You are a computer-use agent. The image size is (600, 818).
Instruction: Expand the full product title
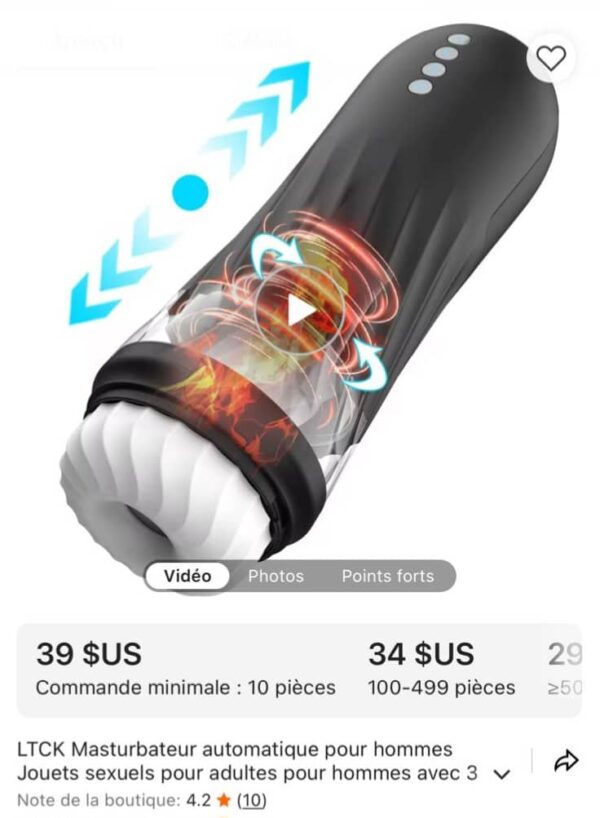[503, 774]
